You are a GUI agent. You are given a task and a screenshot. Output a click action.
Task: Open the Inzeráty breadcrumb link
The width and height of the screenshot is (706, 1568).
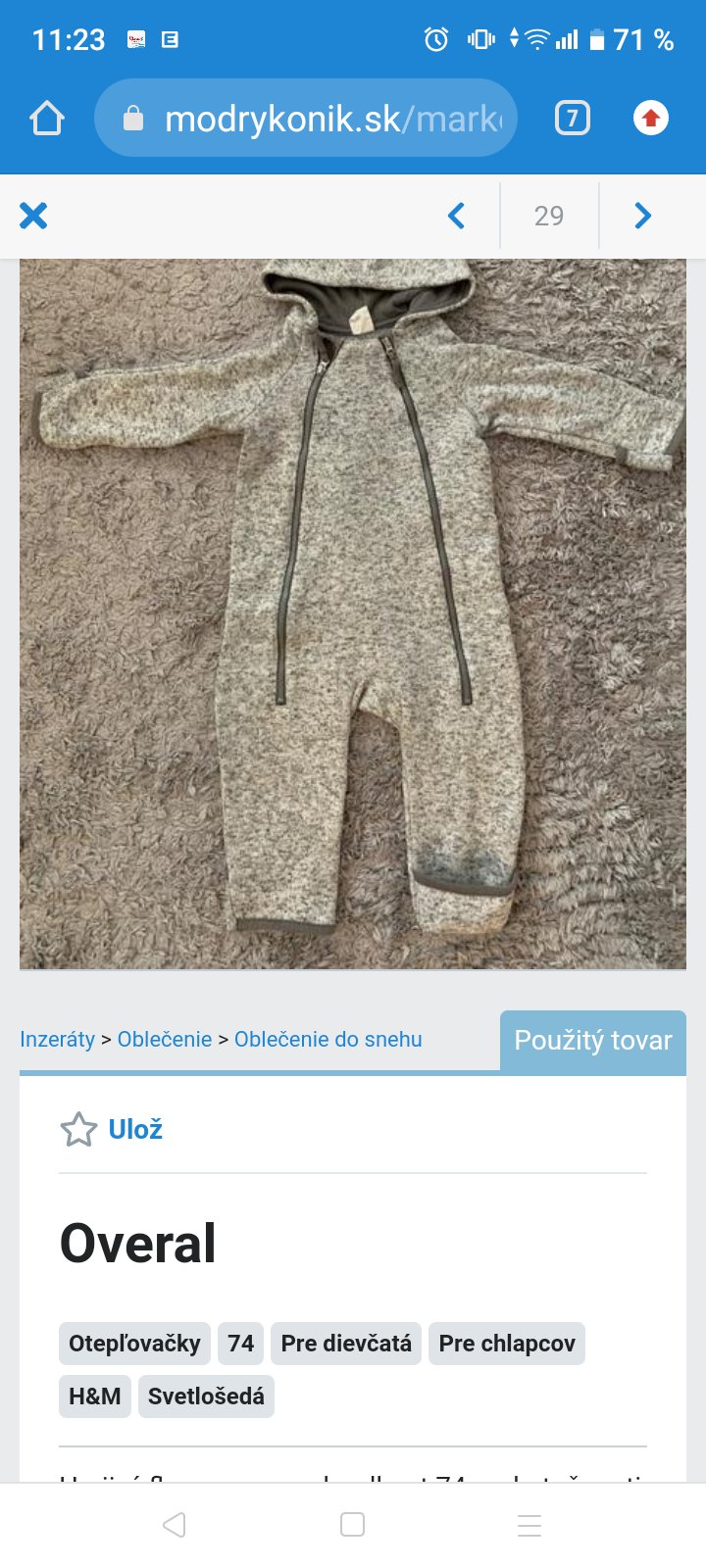57,1039
